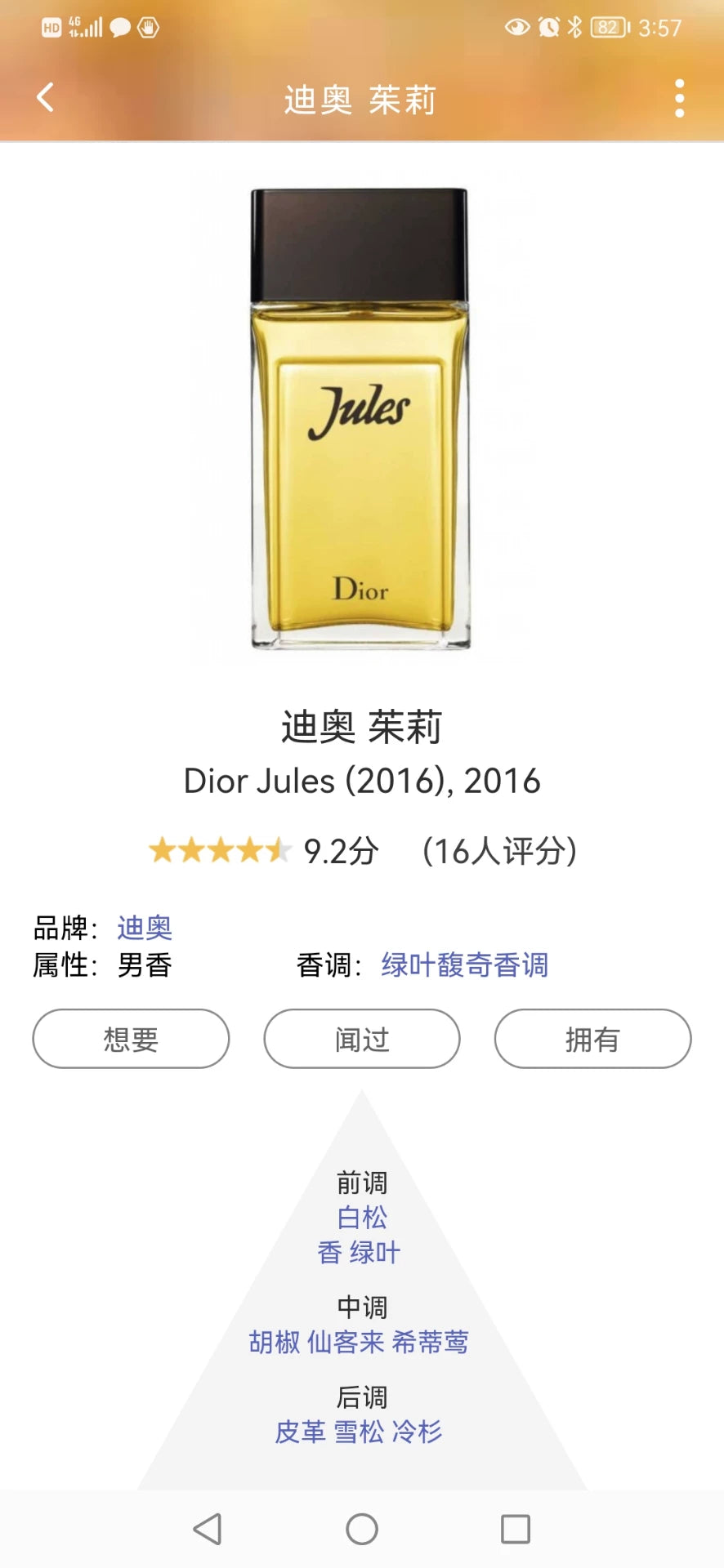Open the 雪松 base note link
The height and width of the screenshot is (1568, 724).
359,1432
